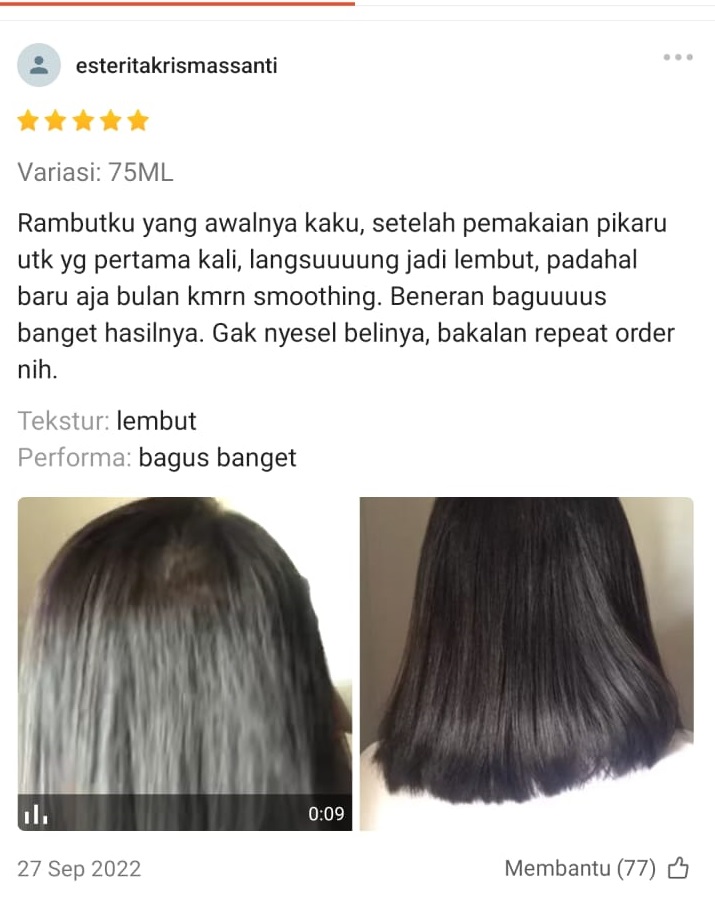Play the 0:09 review video
The width and height of the screenshot is (715, 903).
[184, 663]
